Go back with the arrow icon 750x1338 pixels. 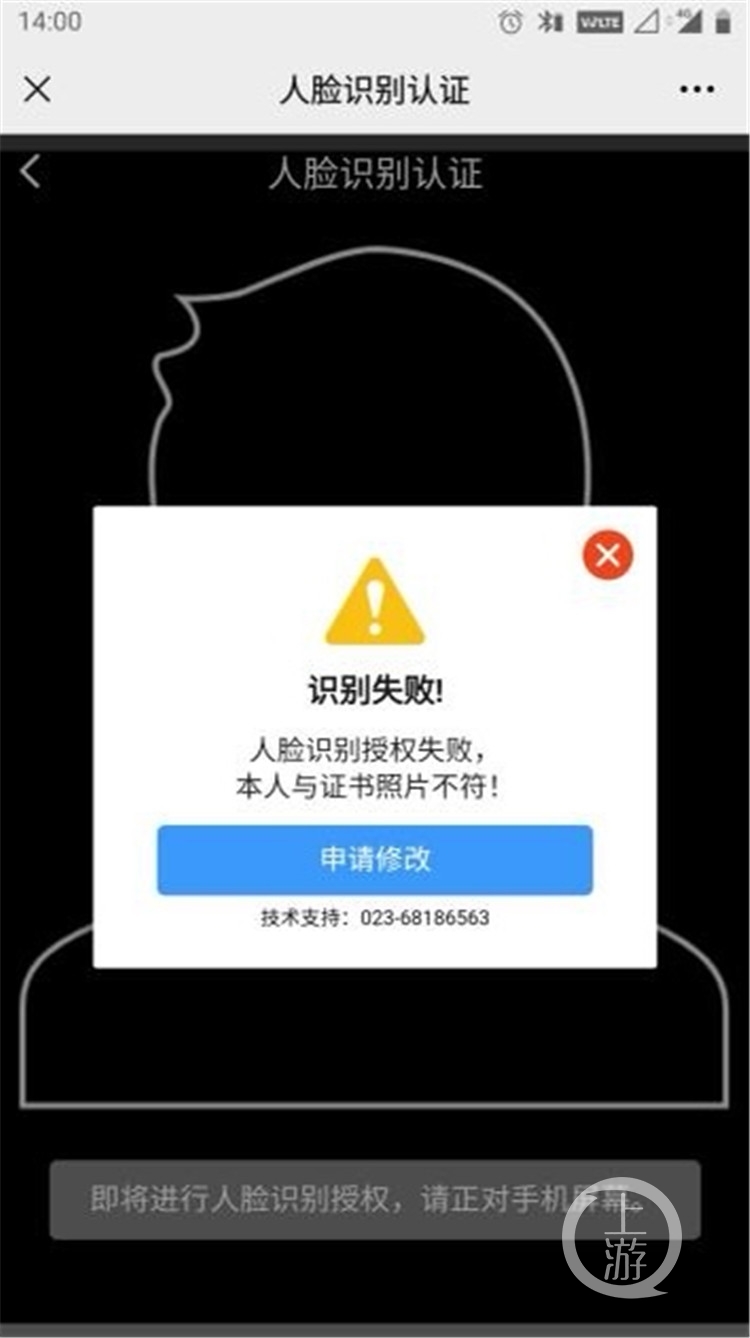click(31, 172)
